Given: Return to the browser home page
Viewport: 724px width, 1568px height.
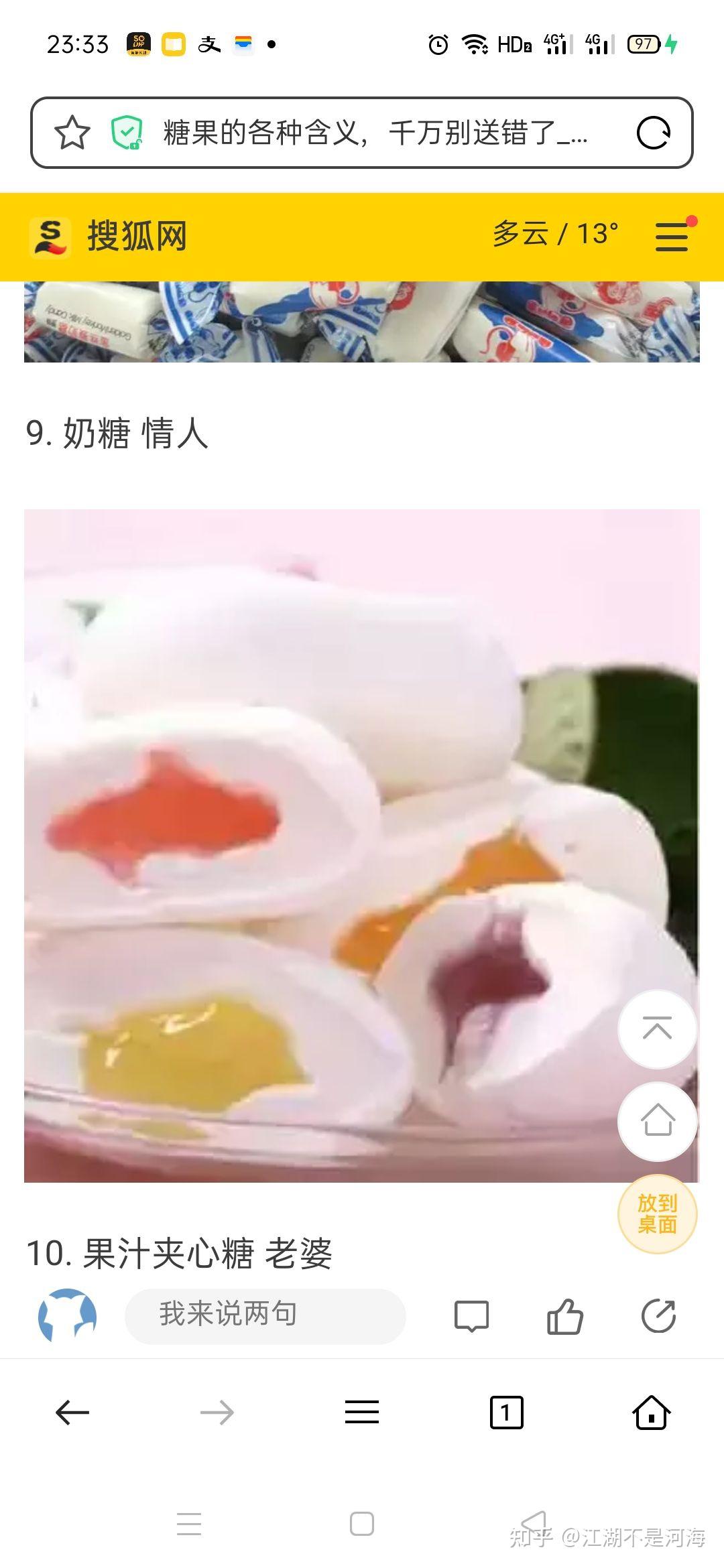Looking at the screenshot, I should tap(652, 1413).
